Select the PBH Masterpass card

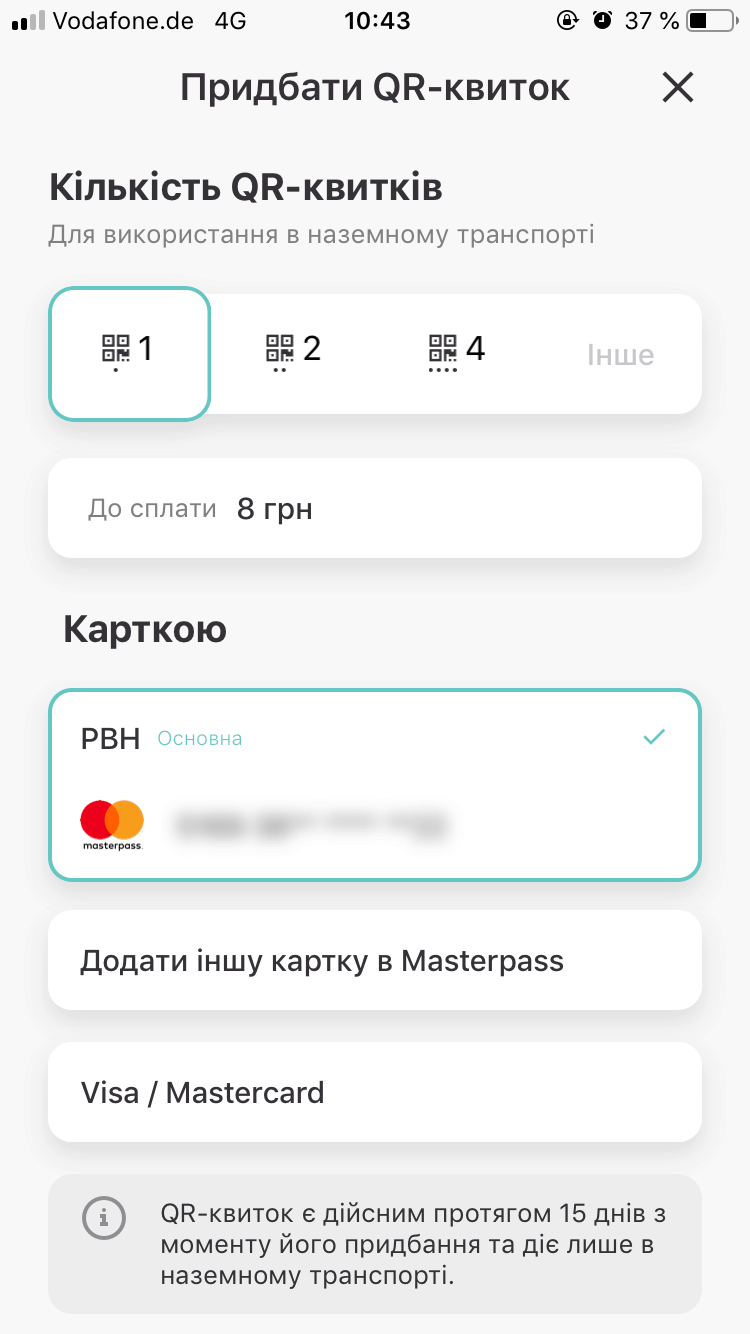pos(375,785)
